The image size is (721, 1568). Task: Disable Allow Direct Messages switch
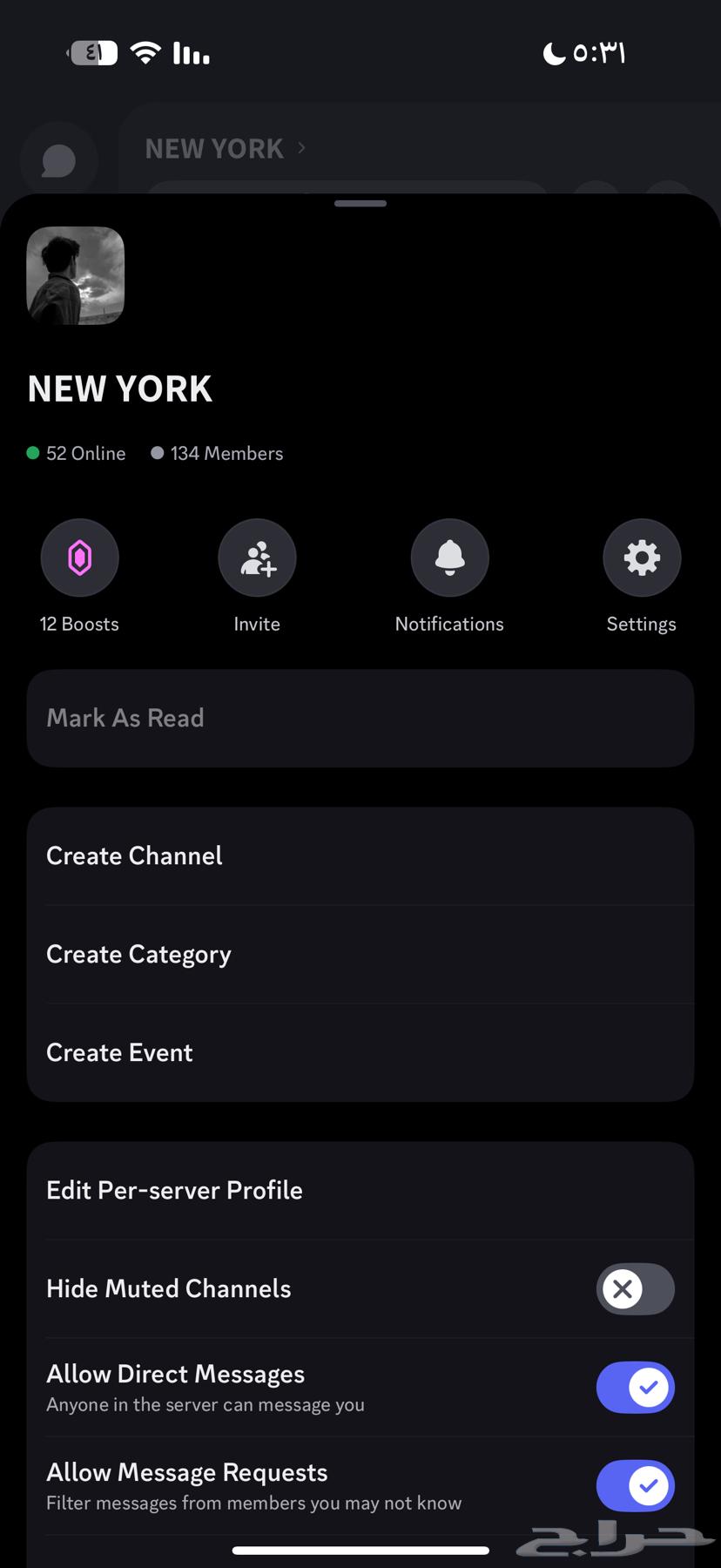pos(635,1388)
